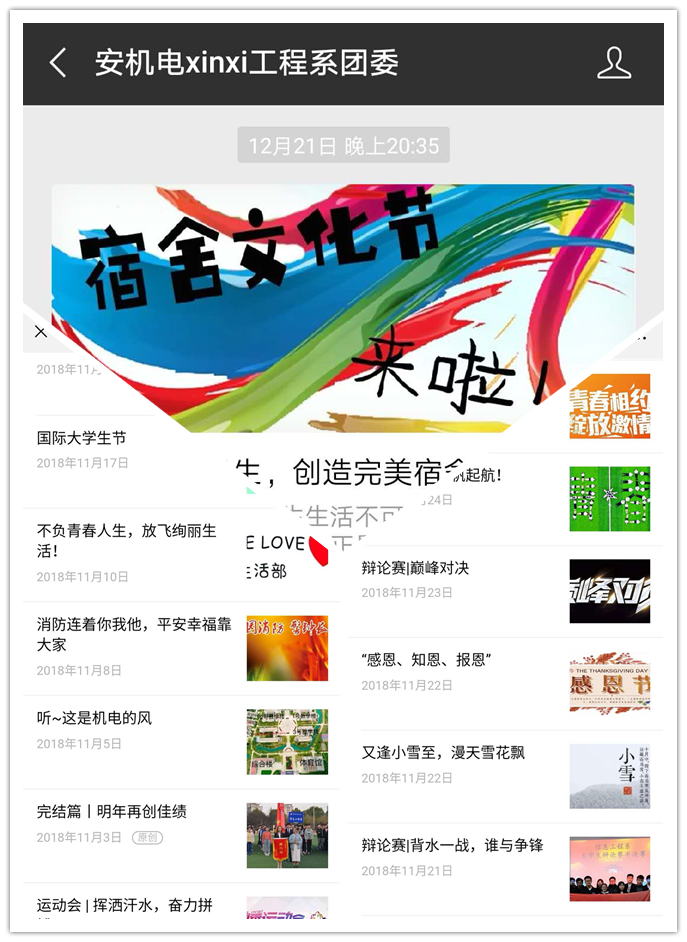The image size is (687, 942).
Task: Open the 运动会 | 挥洒汗水 article
Action: tap(125, 905)
